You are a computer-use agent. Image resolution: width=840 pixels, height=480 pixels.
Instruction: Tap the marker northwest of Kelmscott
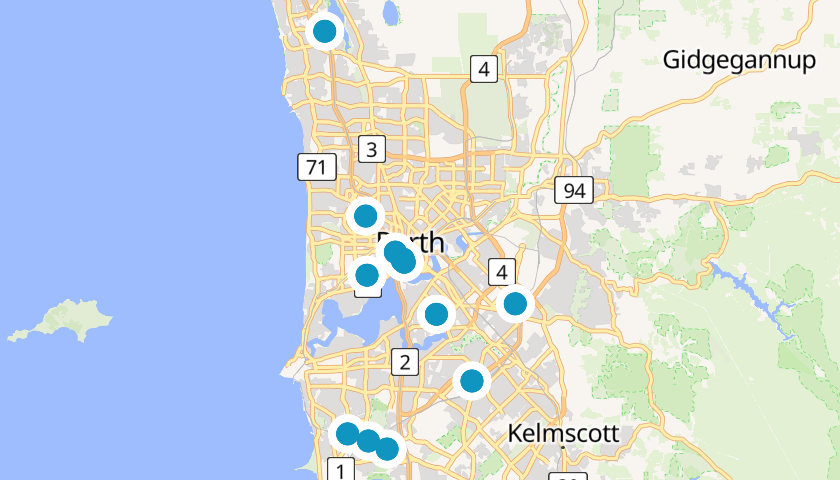471,381
